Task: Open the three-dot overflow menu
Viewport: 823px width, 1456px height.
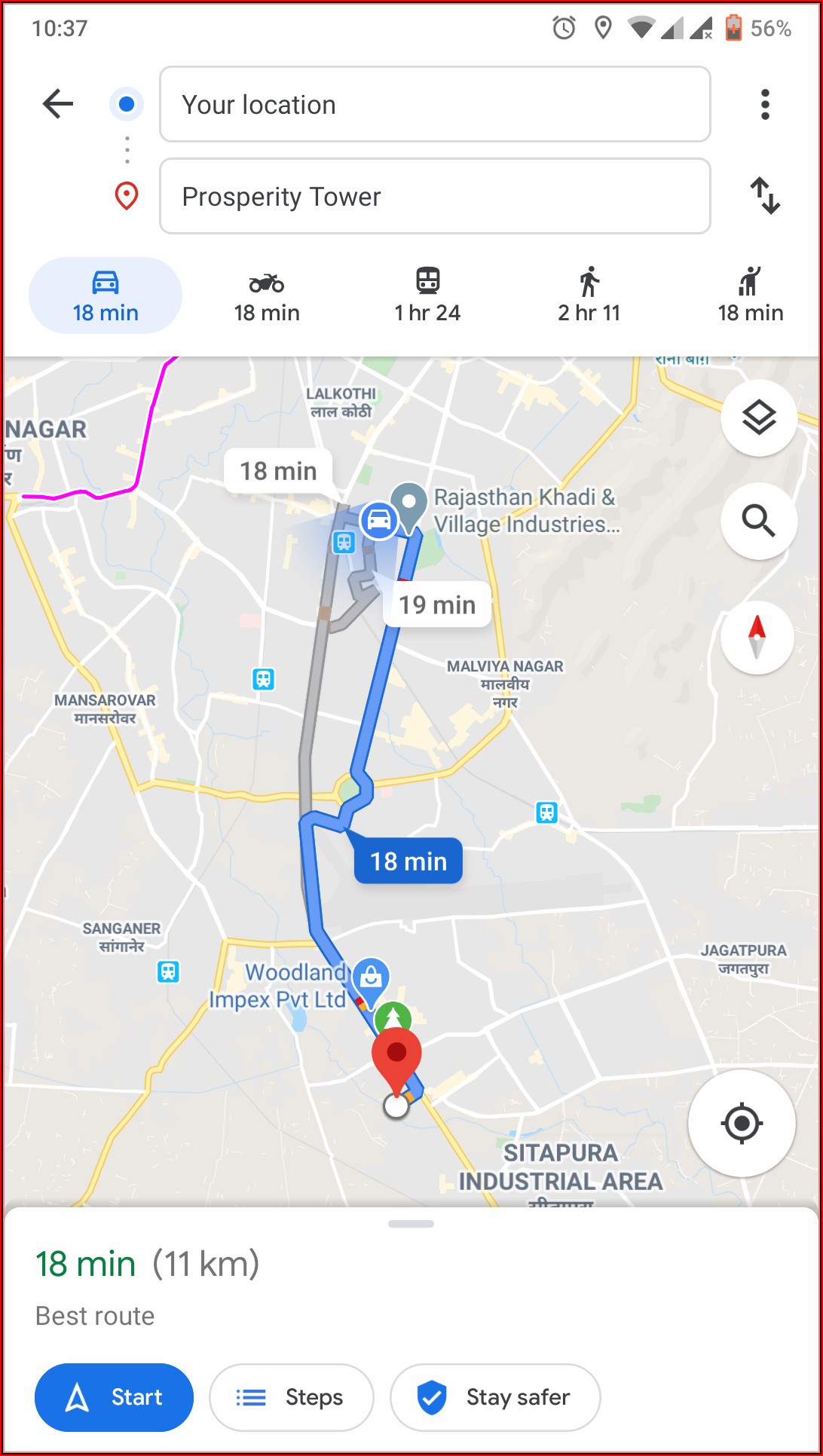Action: pyautogui.click(x=765, y=104)
